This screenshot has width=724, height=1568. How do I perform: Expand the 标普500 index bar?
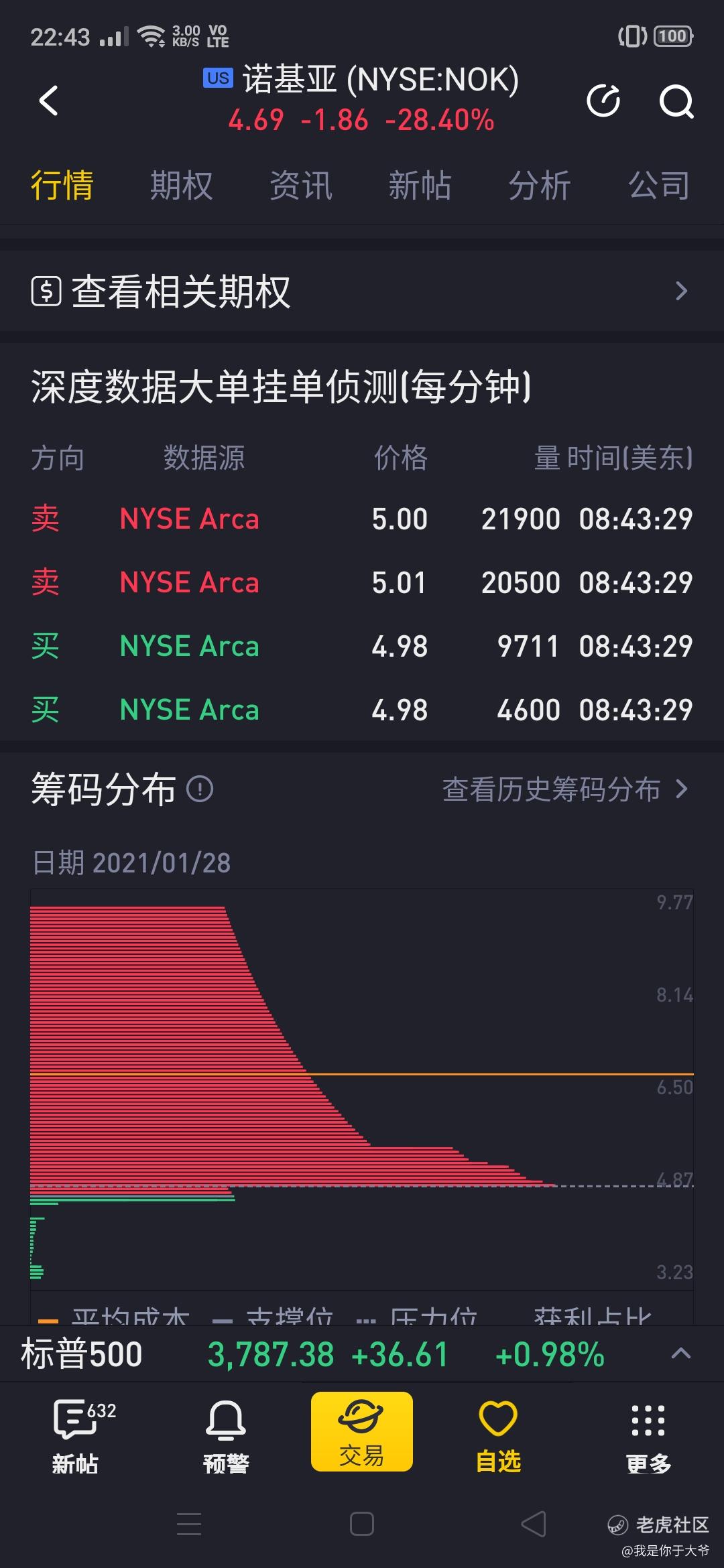[x=680, y=1353]
